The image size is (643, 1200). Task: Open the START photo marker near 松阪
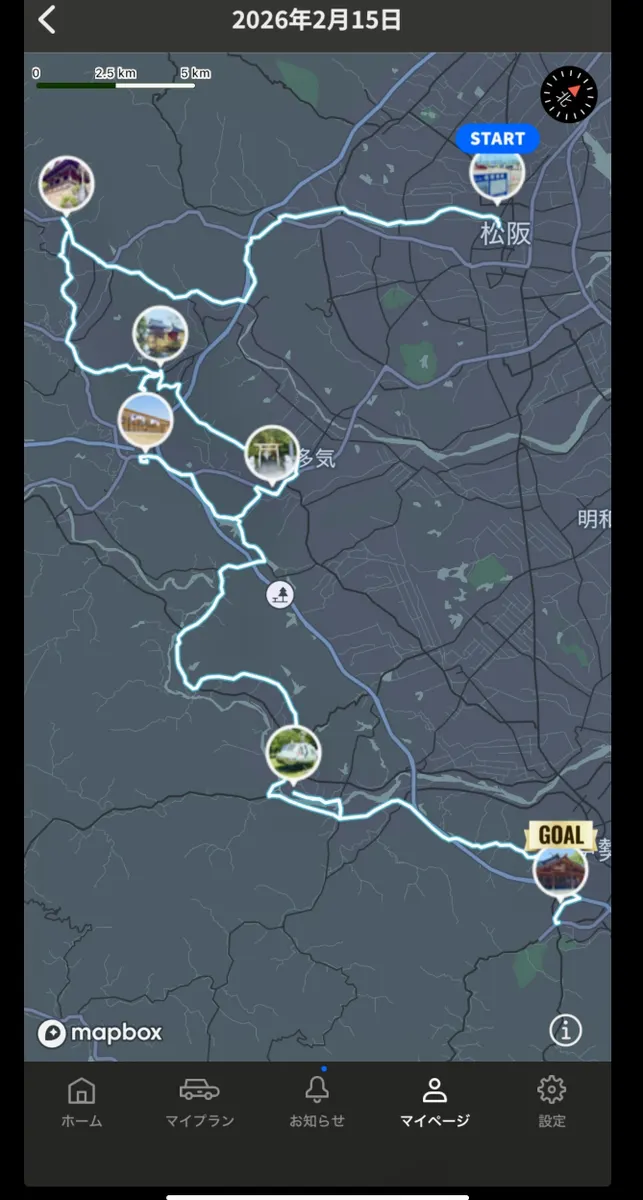pos(497,172)
